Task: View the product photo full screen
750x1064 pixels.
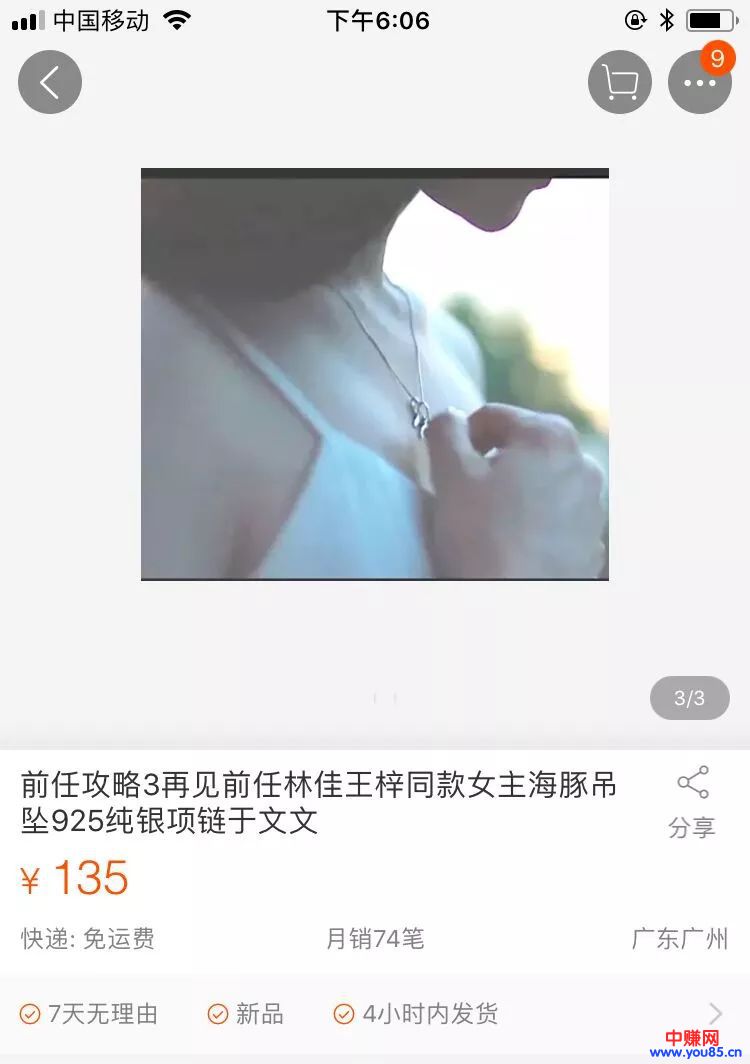Action: click(x=375, y=374)
